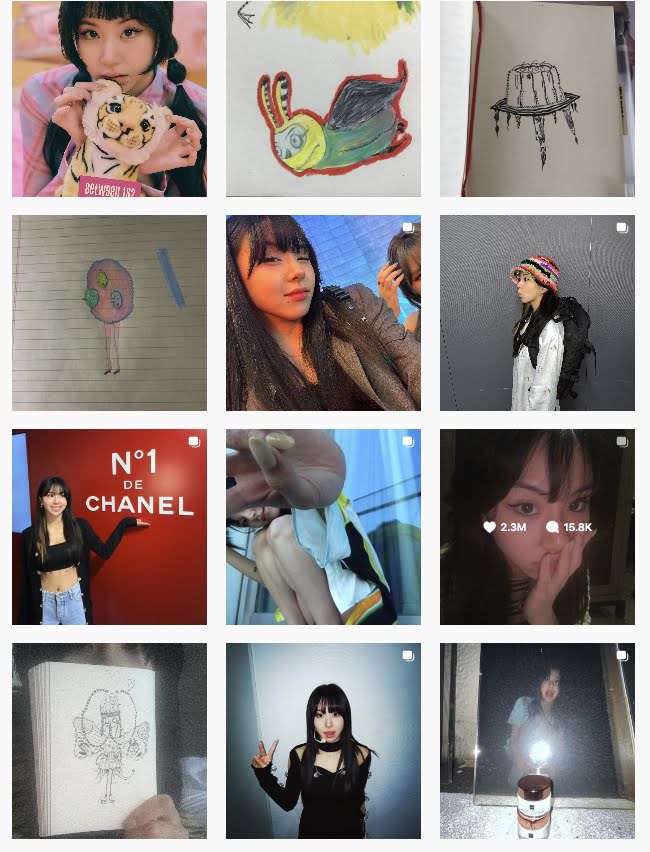Open the colorful snail drawing post
Image resolution: width=650 pixels, height=852 pixels.
click(323, 98)
